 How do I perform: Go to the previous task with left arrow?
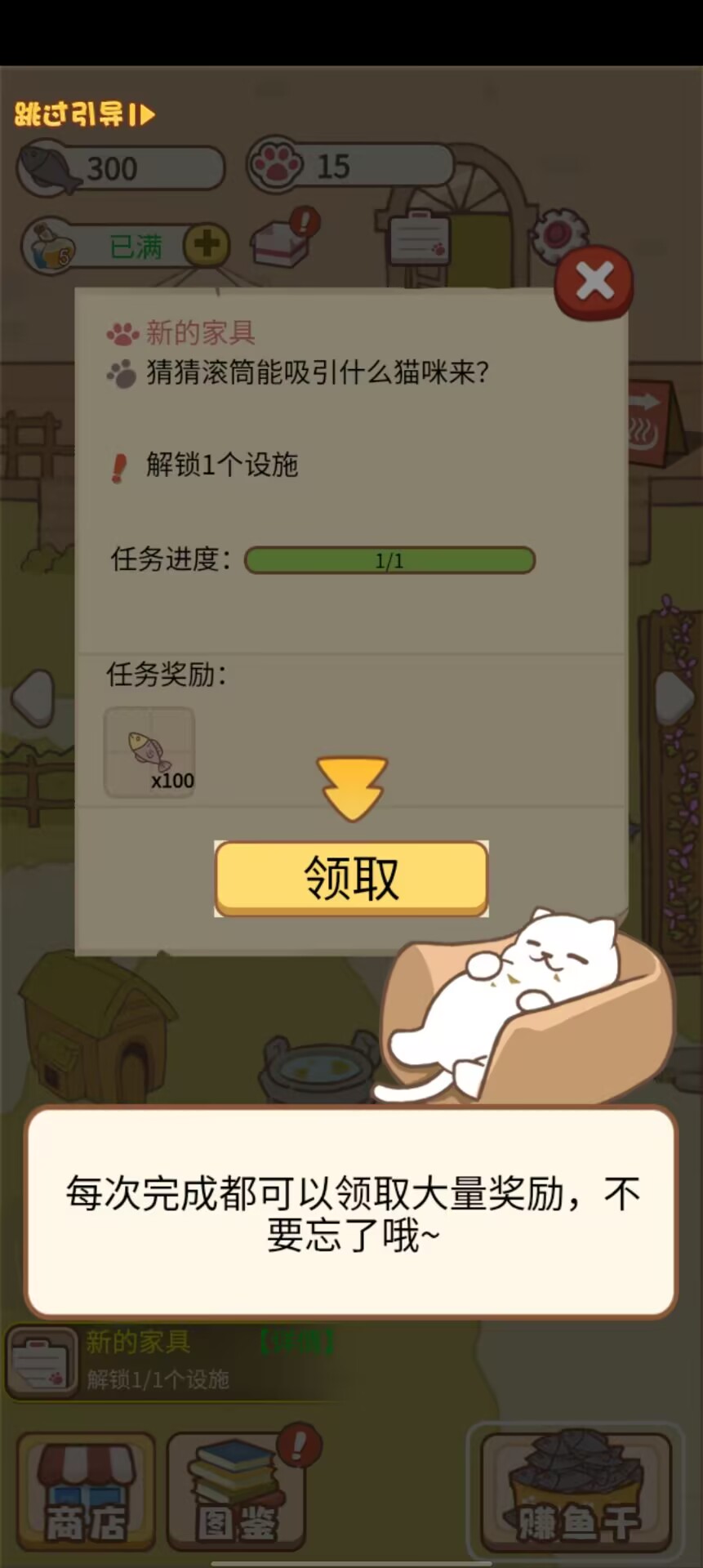[33, 698]
